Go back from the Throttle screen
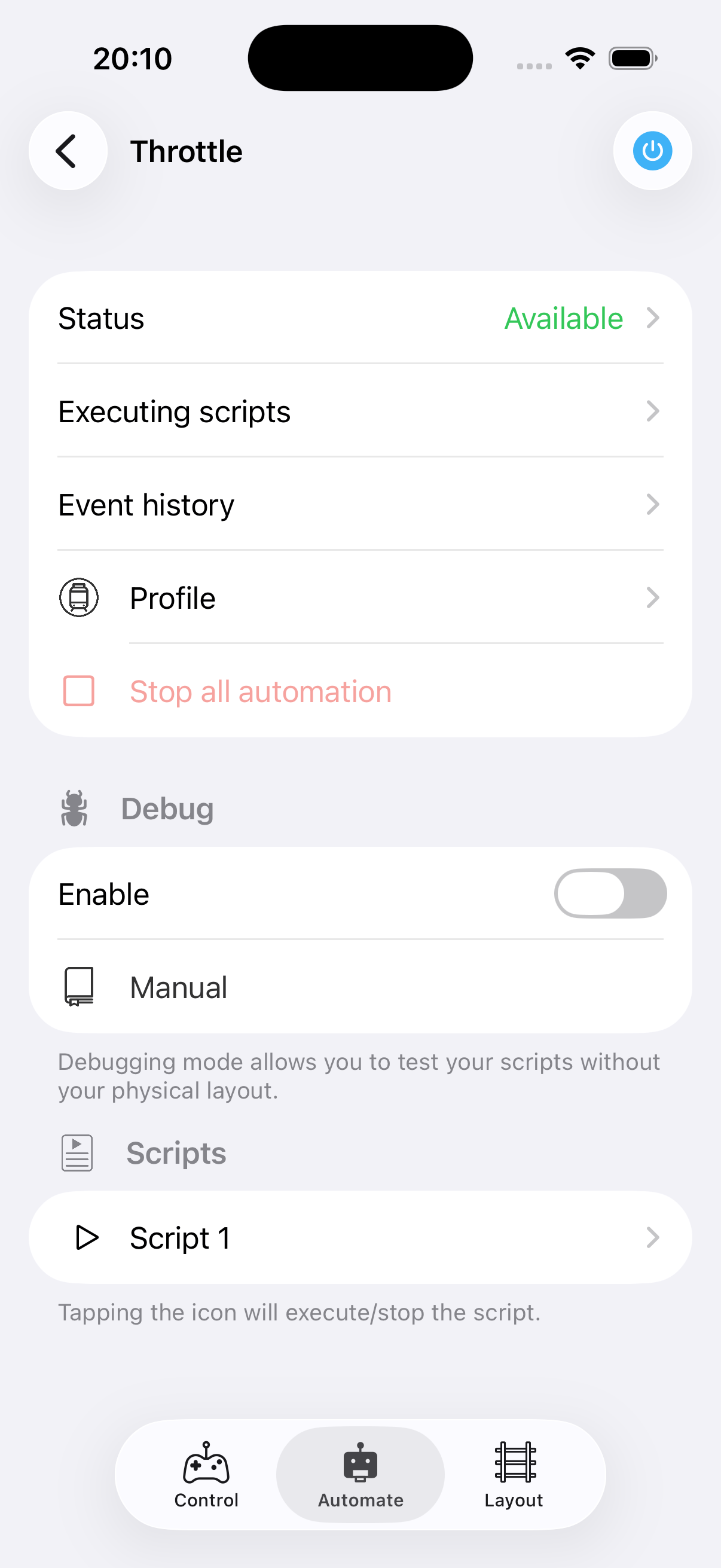721x1568 pixels. pyautogui.click(x=68, y=151)
